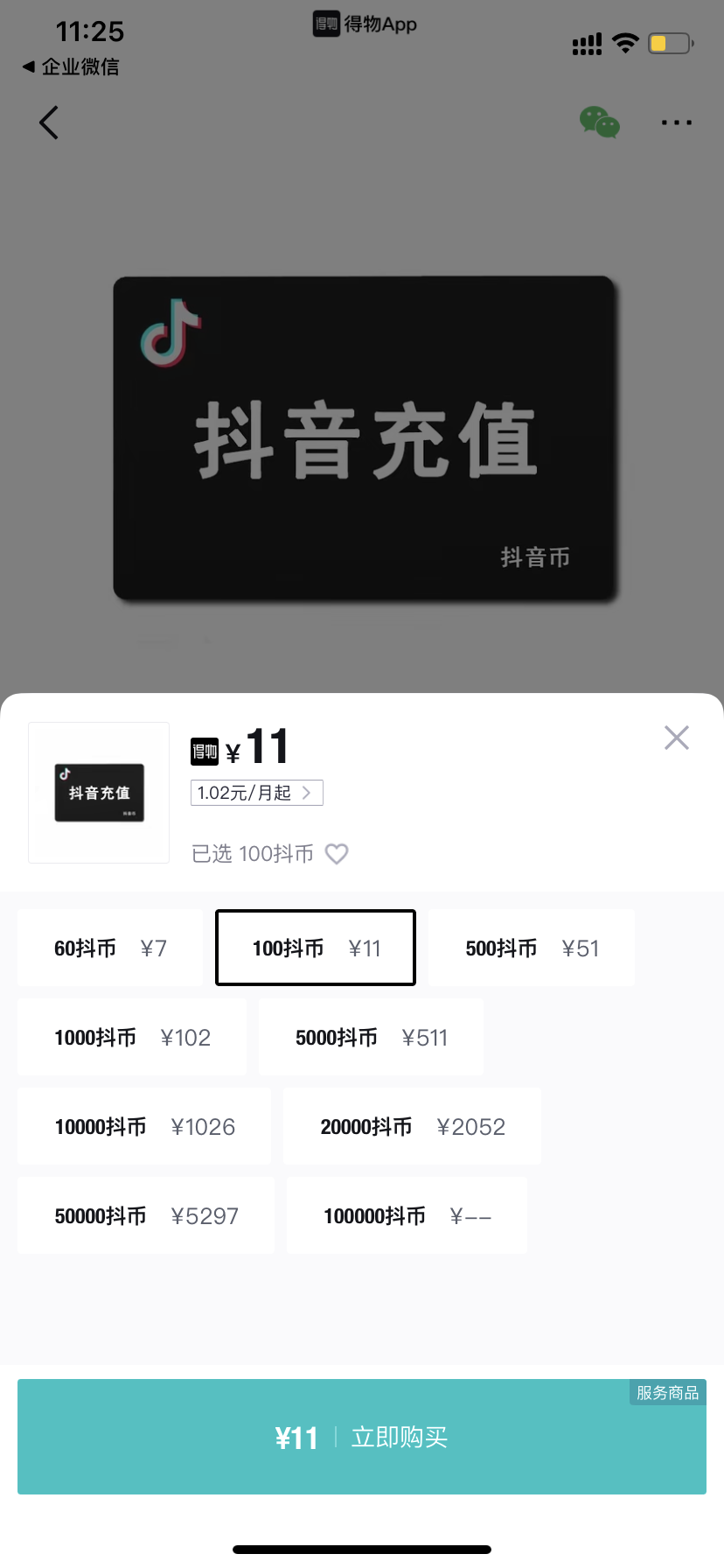Return to 企业微信 app
Viewport: 724px width, 1568px height.
(x=70, y=66)
